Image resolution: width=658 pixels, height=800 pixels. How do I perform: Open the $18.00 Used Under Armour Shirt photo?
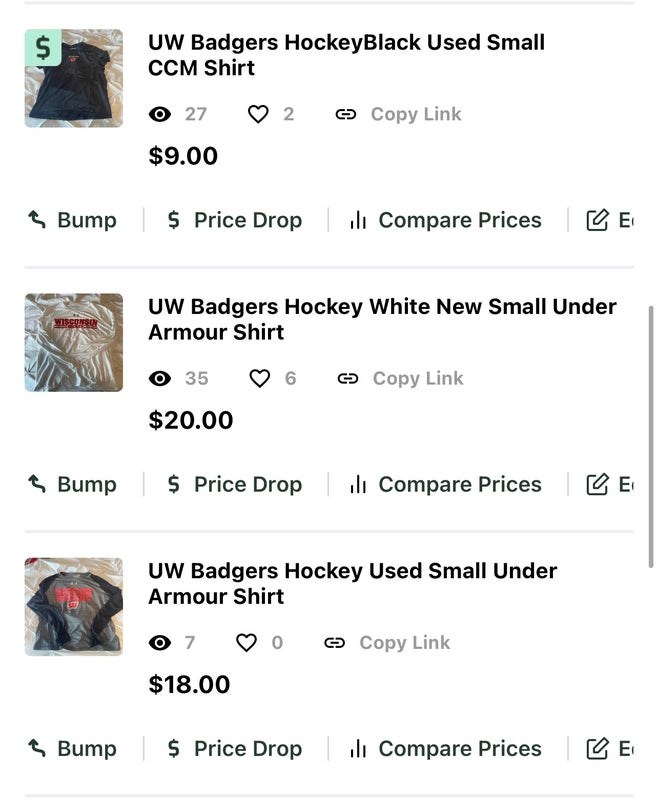[74, 606]
